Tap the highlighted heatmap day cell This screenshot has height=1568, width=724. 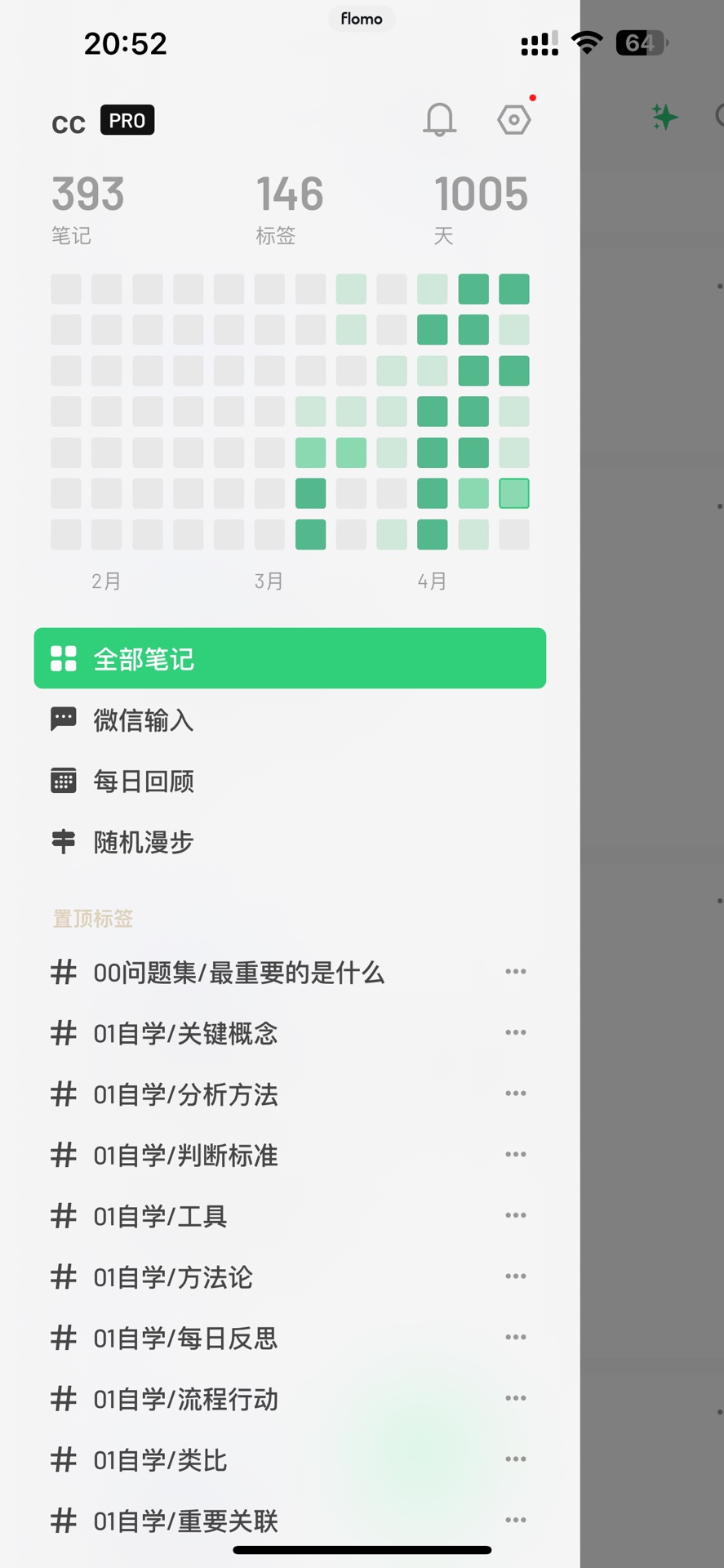(514, 493)
